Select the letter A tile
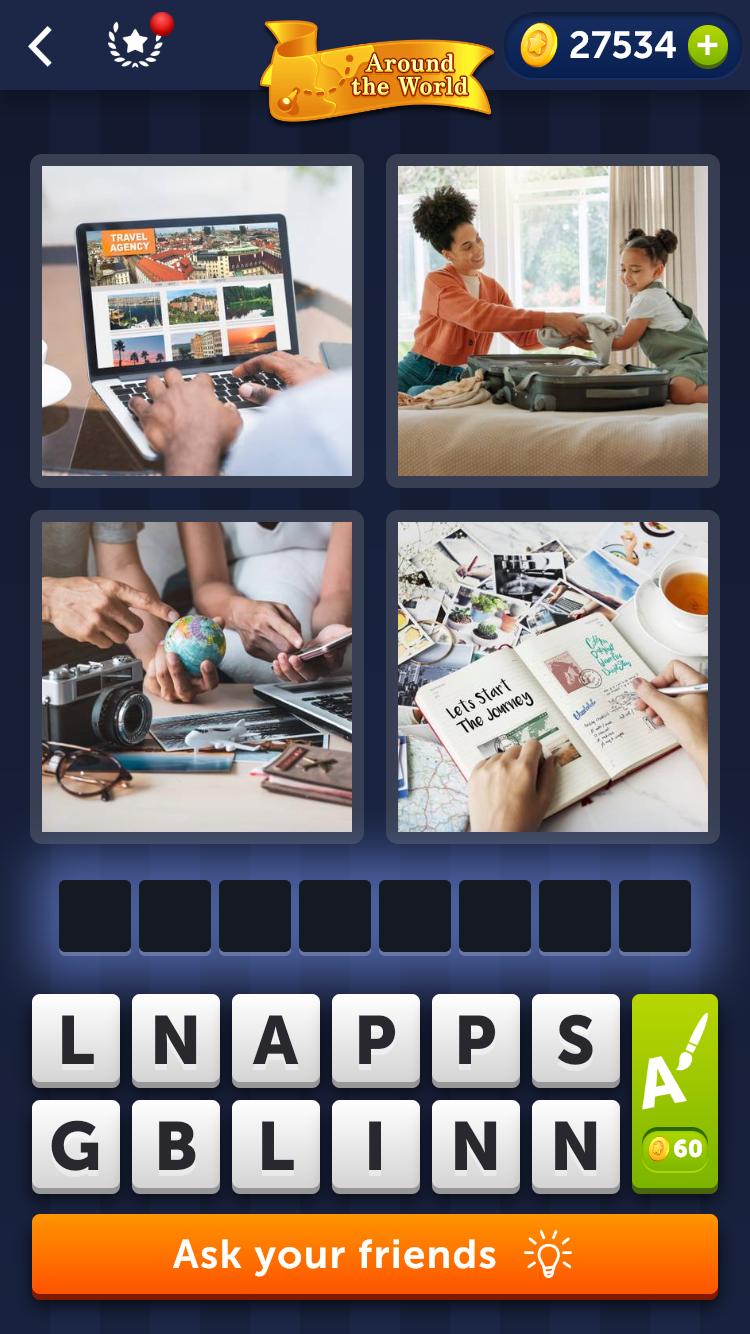This screenshot has height=1334, width=750. click(x=276, y=1040)
